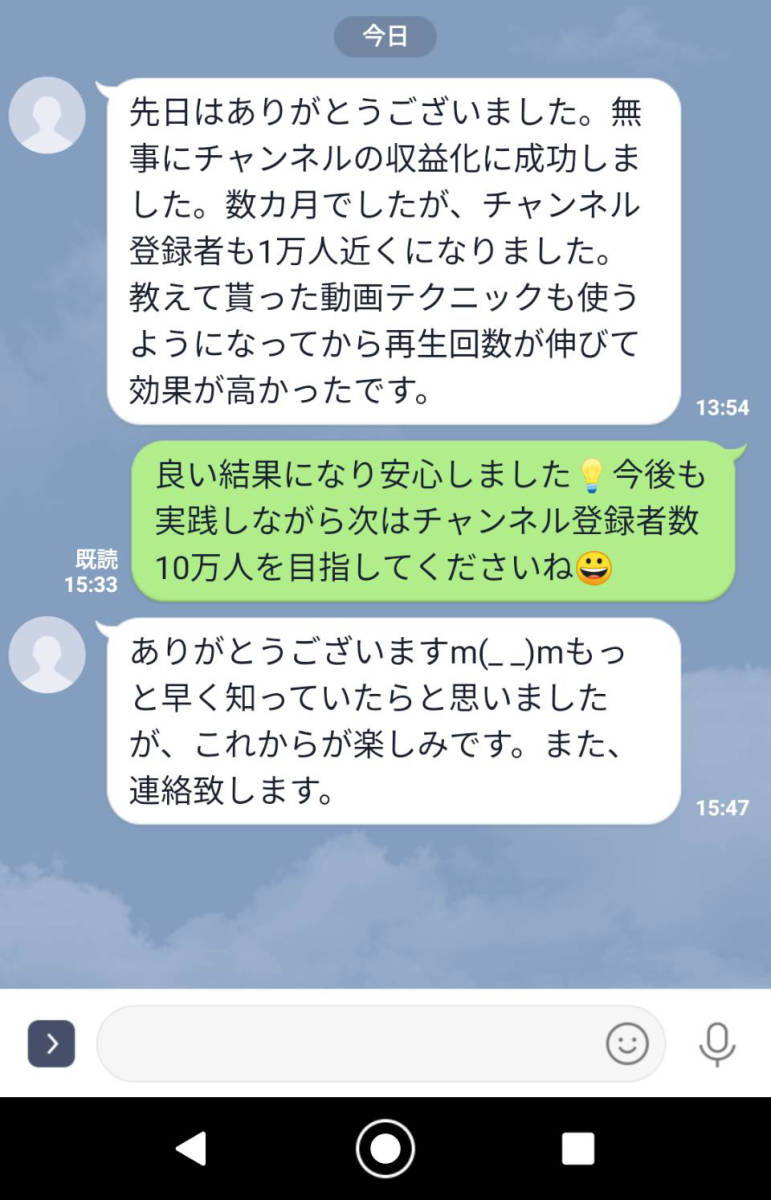Screen dimensions: 771x1200
Task: Tap the microphone icon for voice input
Action: tap(716, 1044)
